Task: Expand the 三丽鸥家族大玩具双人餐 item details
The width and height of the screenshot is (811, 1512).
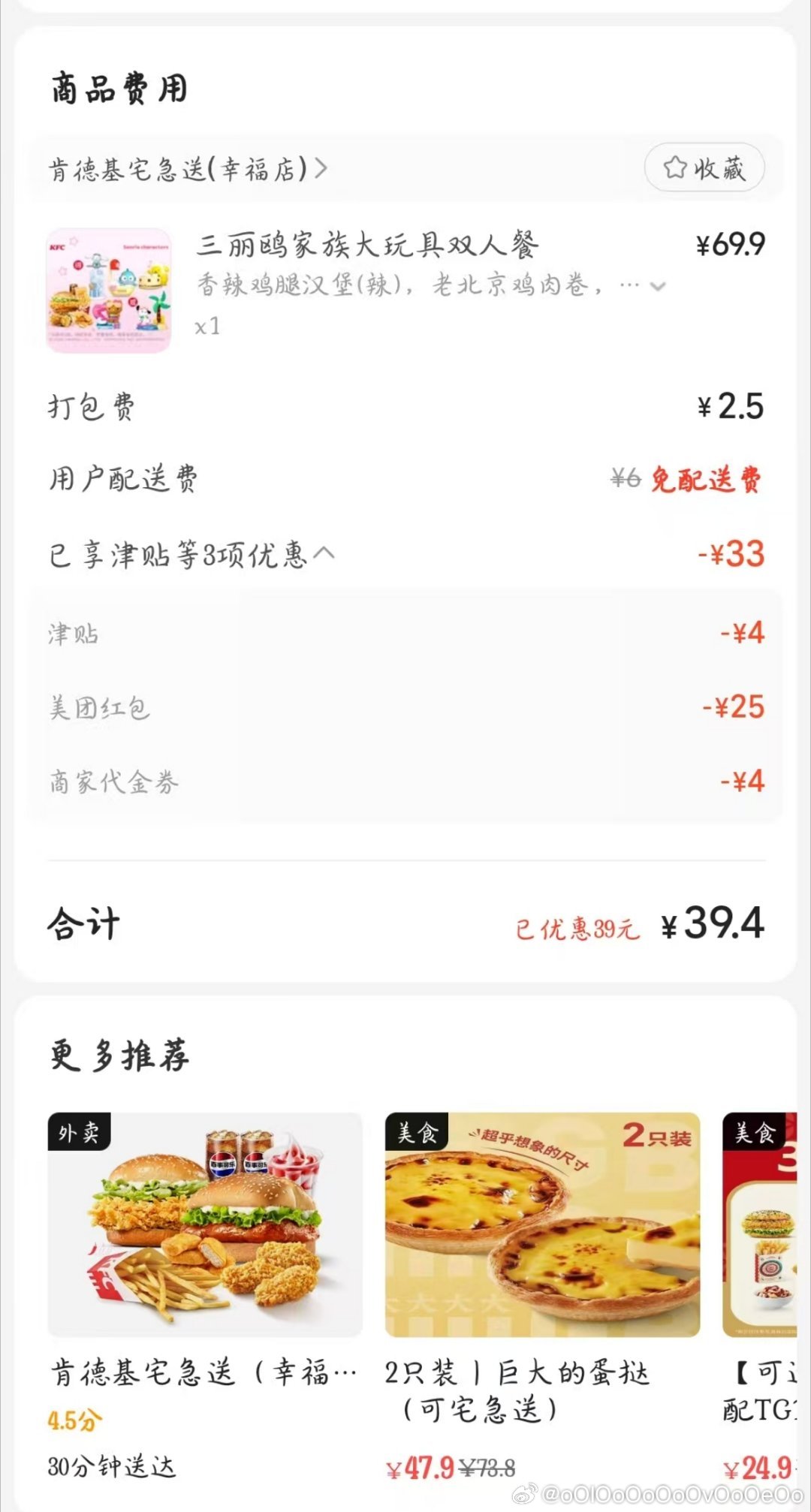Action: tap(658, 286)
